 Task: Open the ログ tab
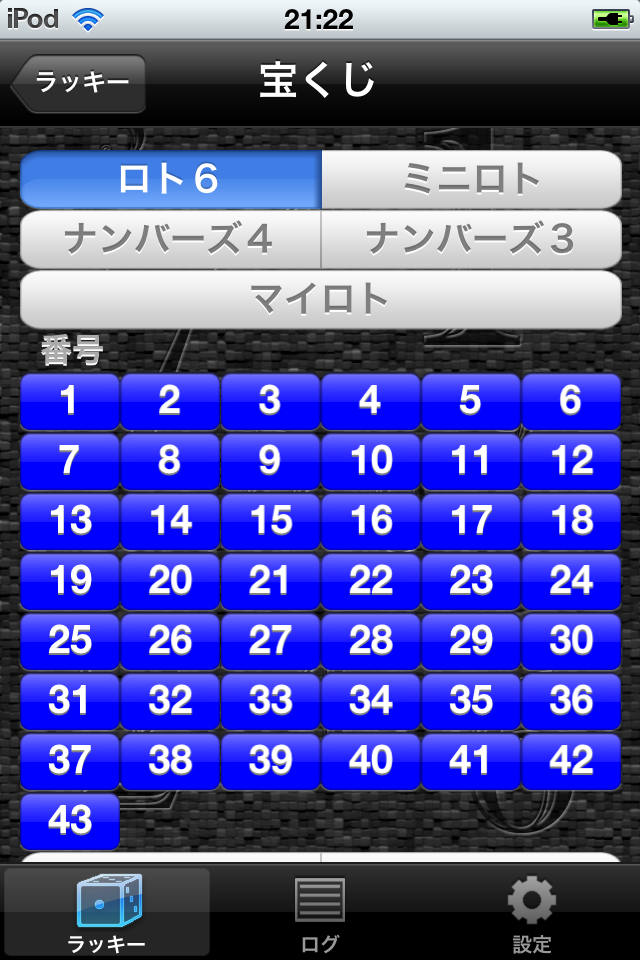coord(320,912)
